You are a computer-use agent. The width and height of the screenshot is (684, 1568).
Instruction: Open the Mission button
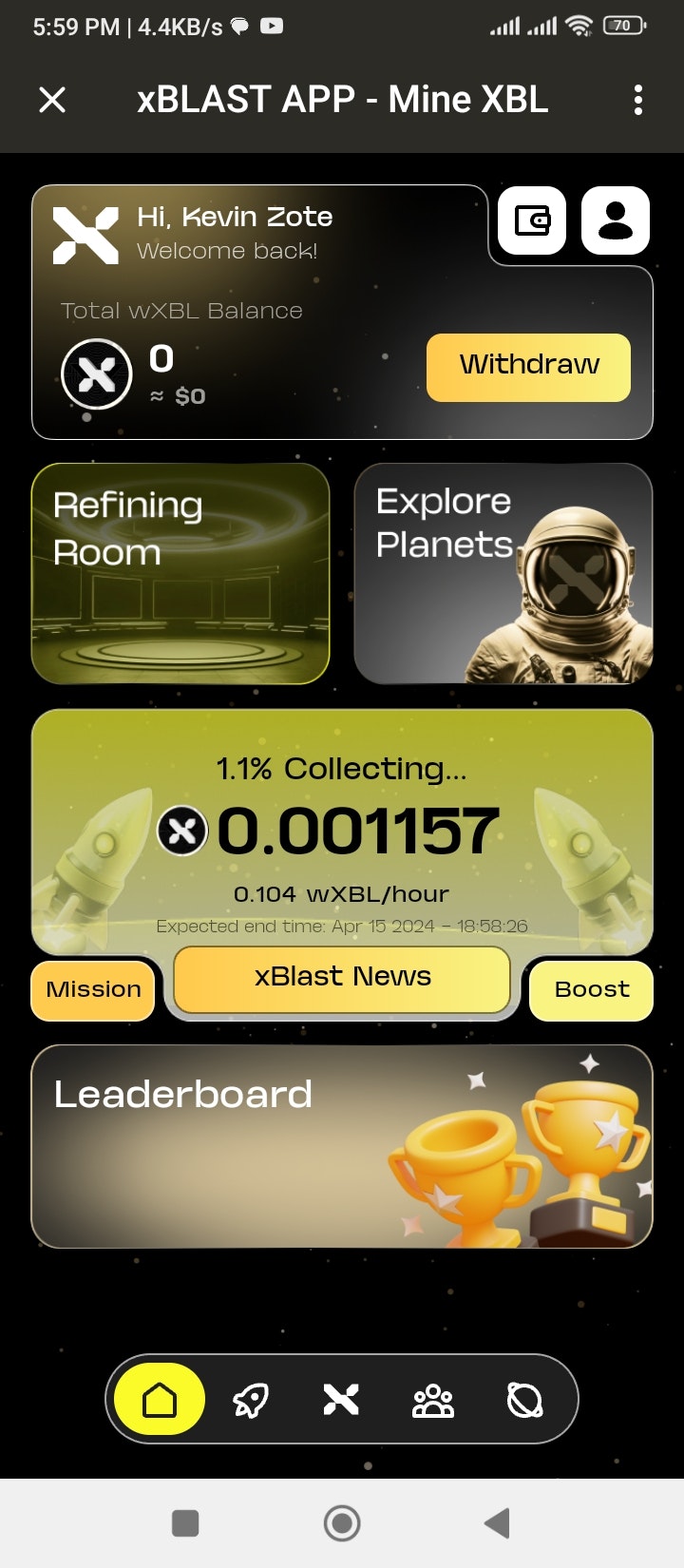pos(93,989)
